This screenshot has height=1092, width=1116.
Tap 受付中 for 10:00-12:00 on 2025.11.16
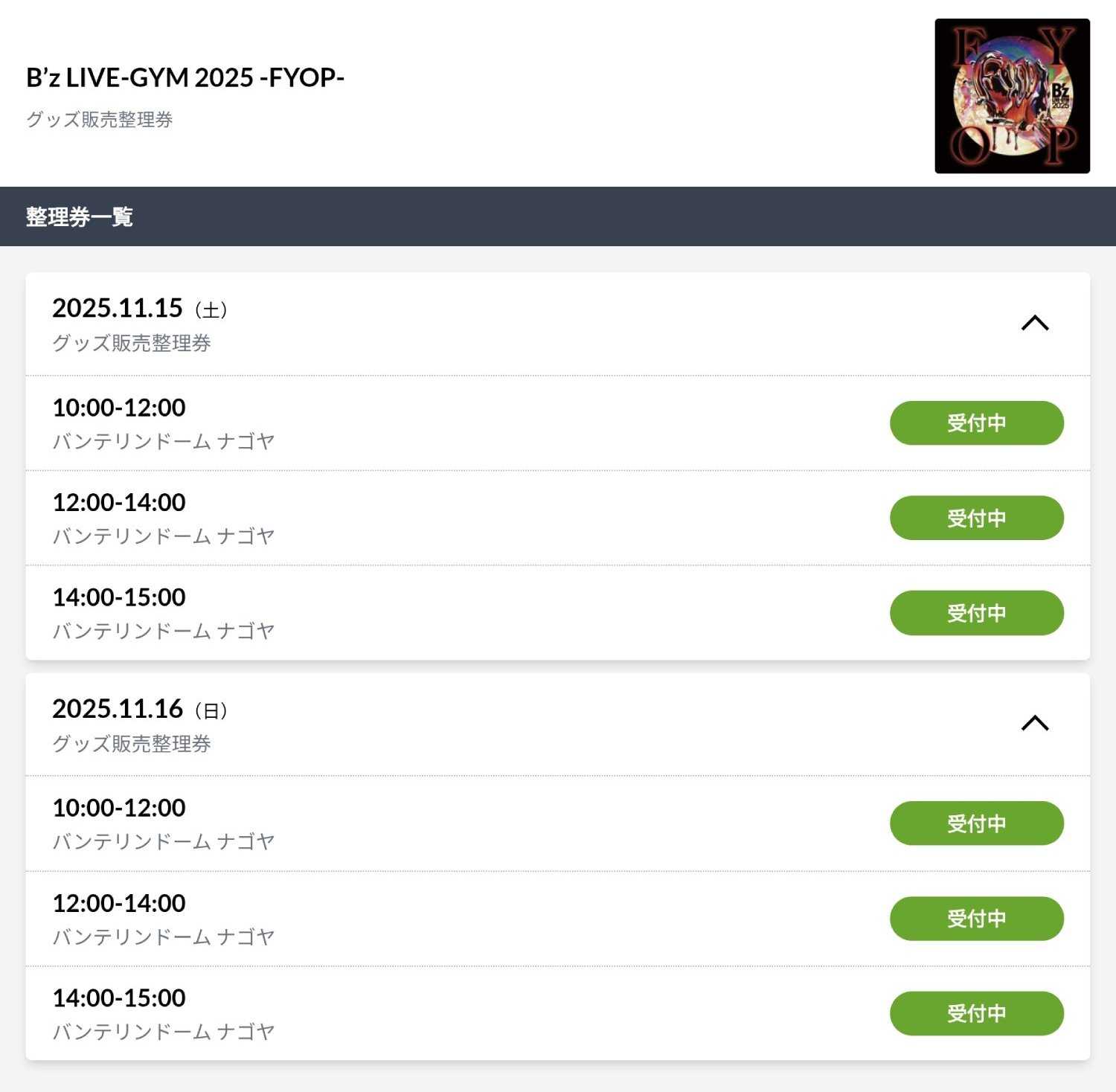(x=976, y=823)
